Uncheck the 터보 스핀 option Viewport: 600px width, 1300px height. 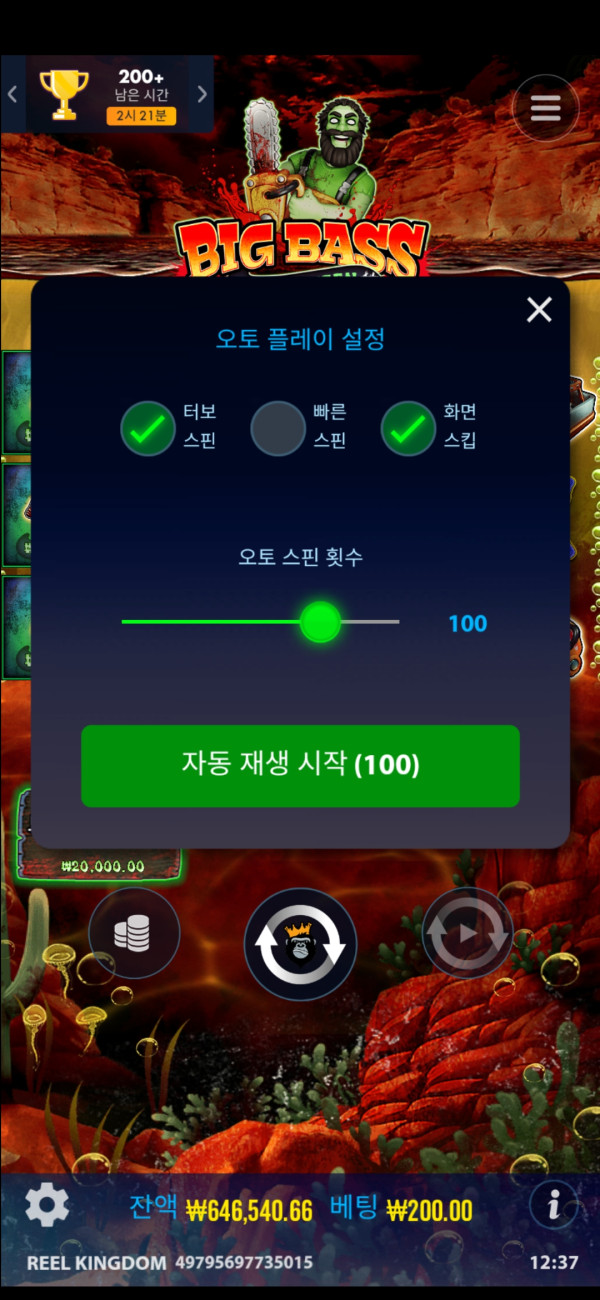click(148, 429)
